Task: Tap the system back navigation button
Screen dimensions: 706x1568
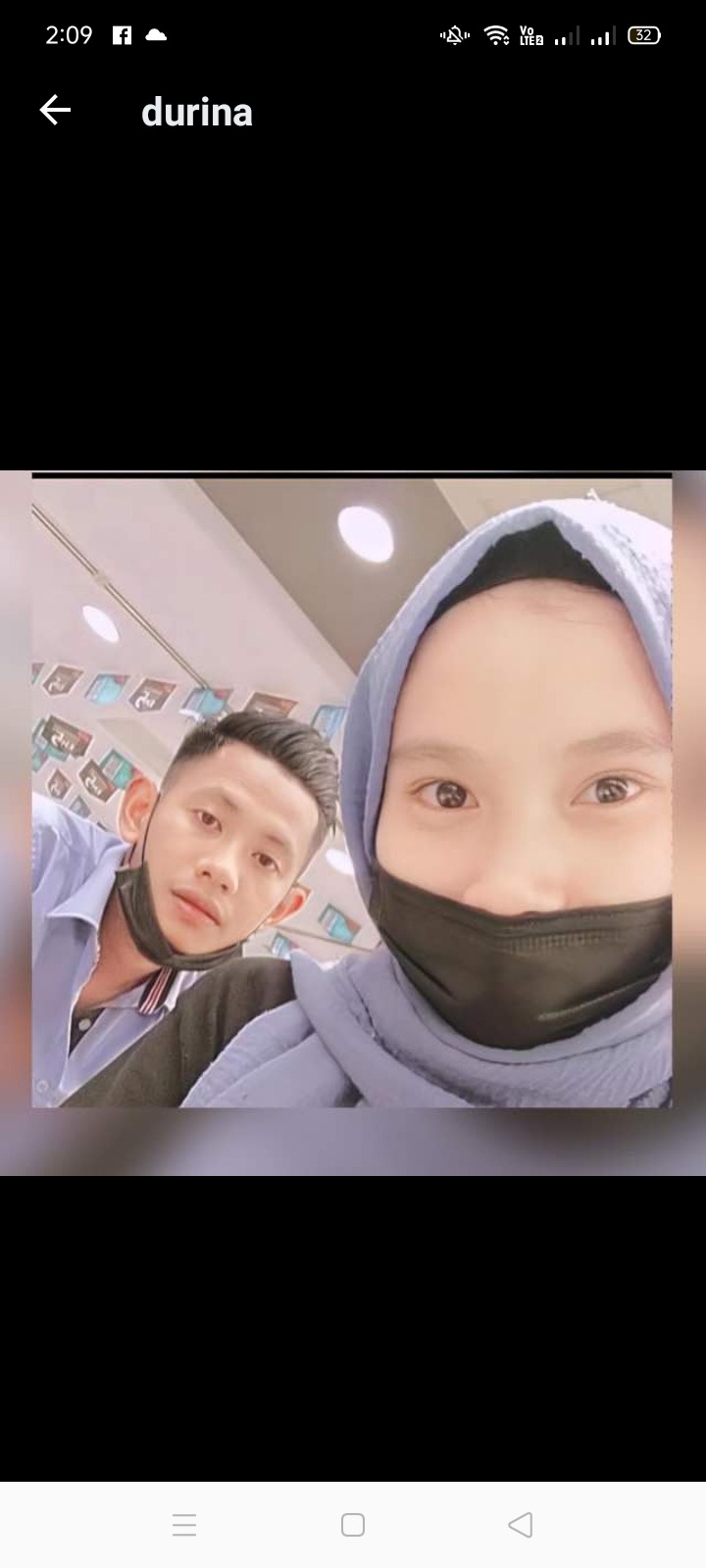Action: click(521, 1525)
